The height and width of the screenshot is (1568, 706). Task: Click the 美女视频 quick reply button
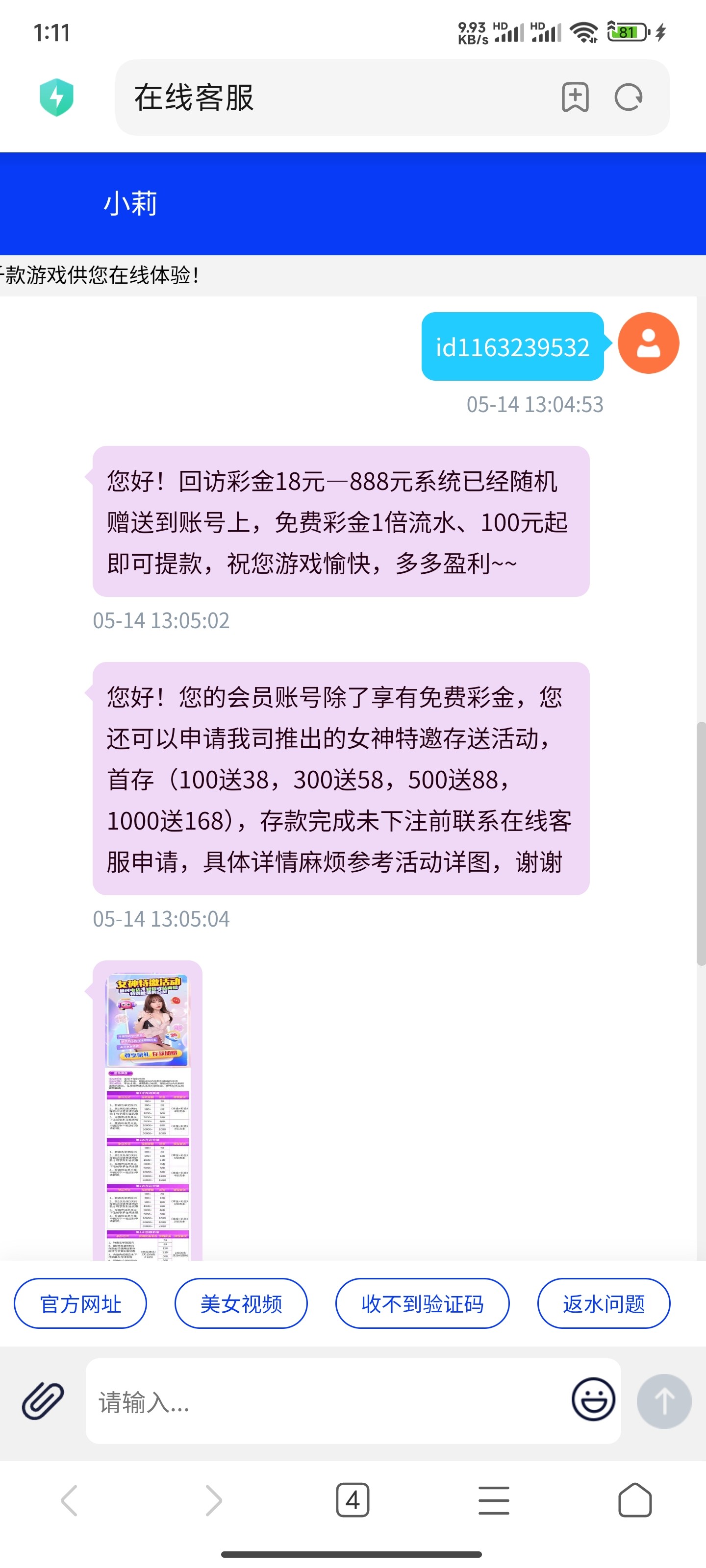241,1303
